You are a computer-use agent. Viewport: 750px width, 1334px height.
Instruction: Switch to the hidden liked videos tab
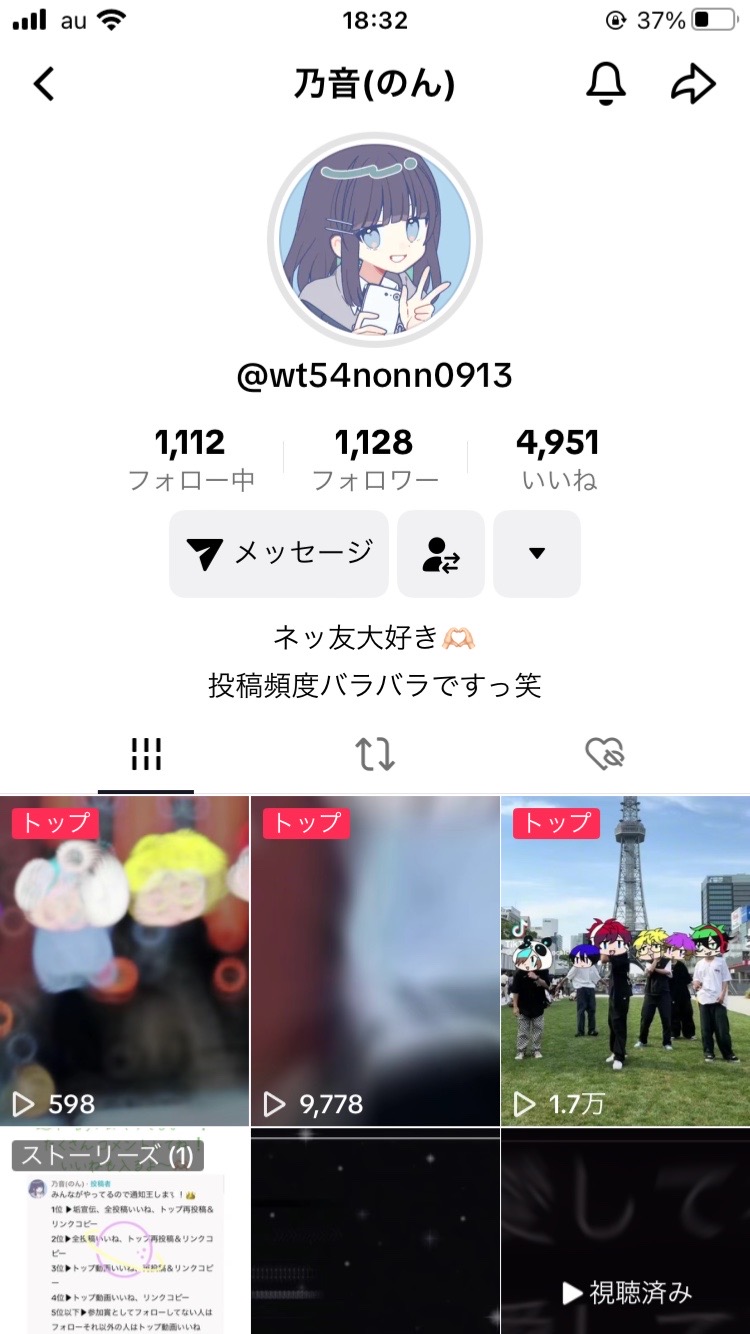[604, 755]
